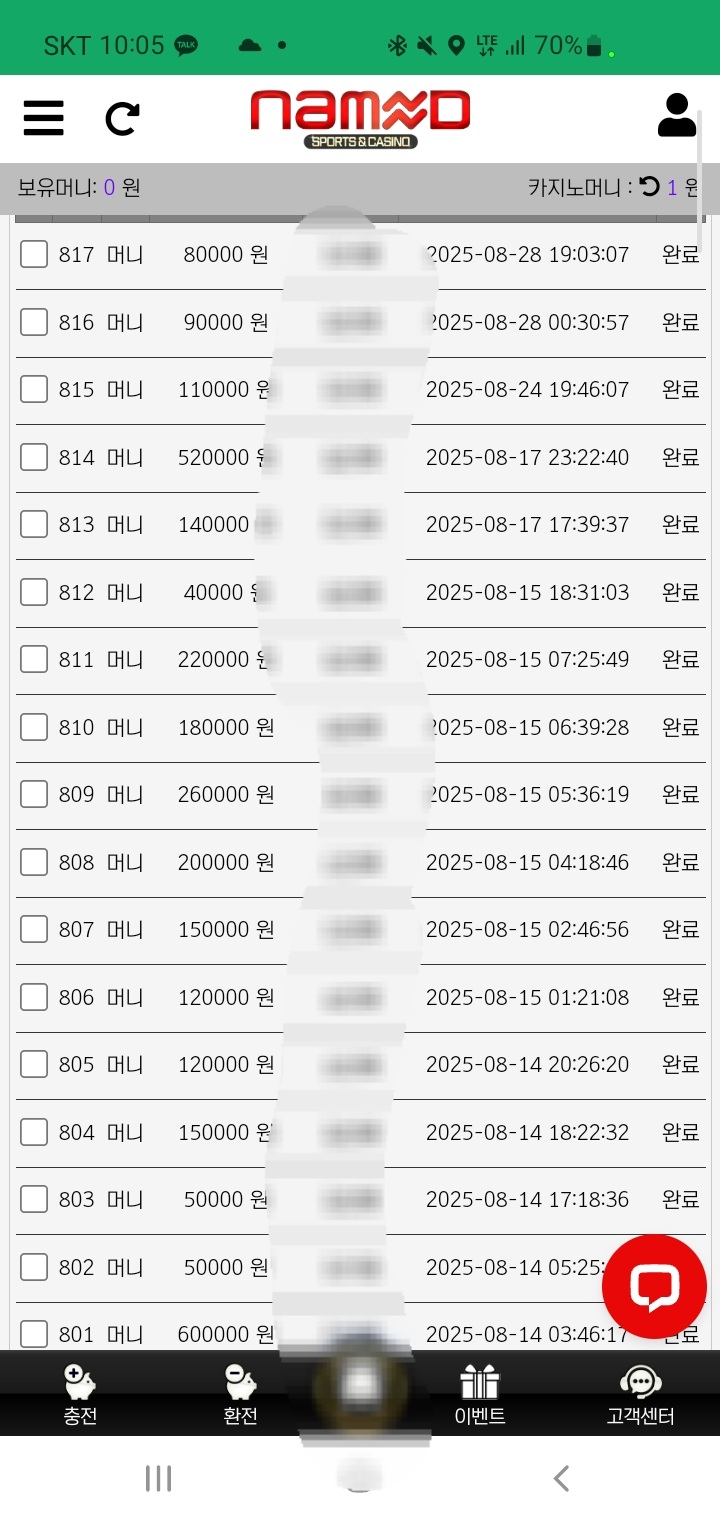Check the box next to 808
Screen dimensions: 720x1520
pos(34,862)
